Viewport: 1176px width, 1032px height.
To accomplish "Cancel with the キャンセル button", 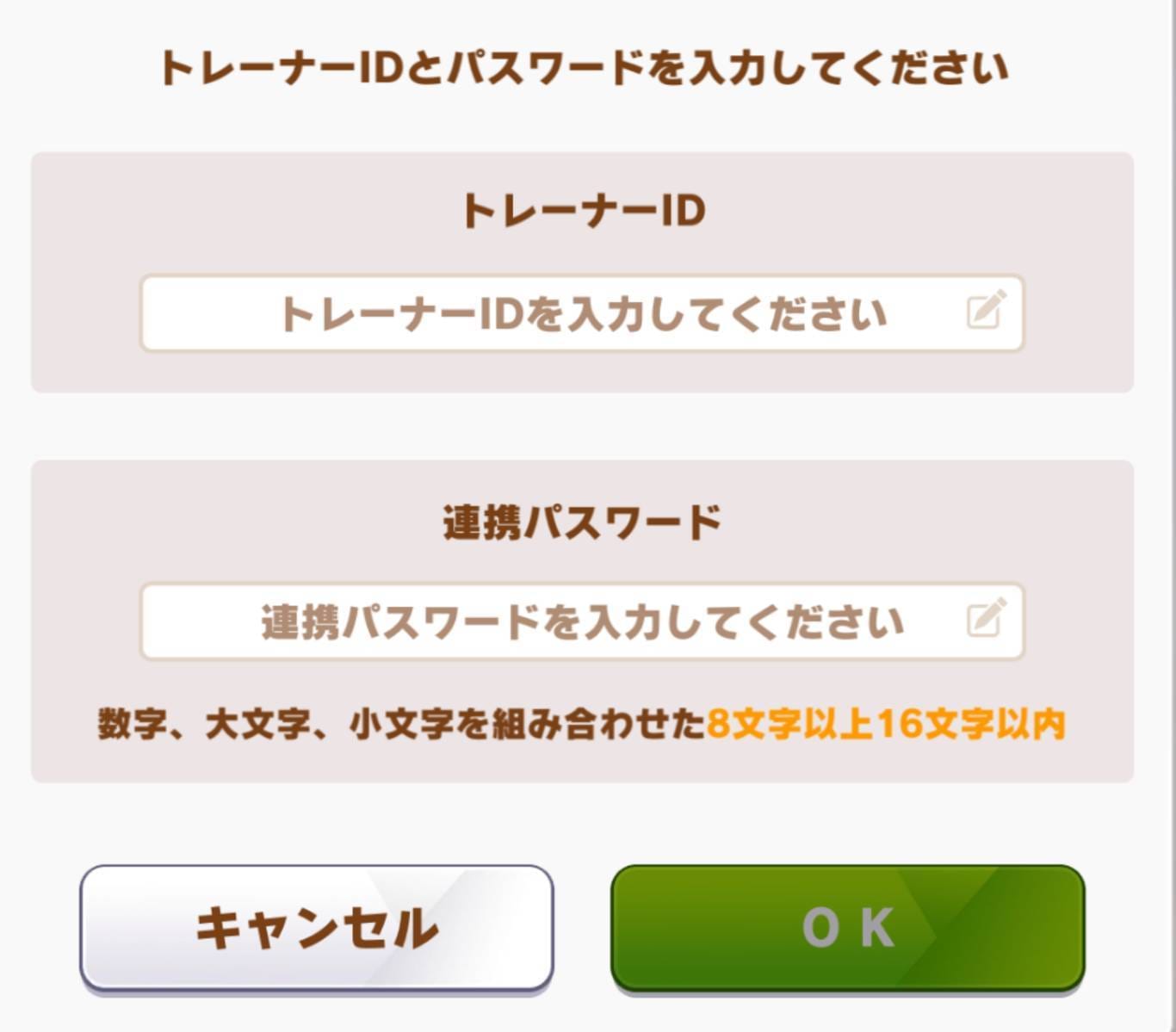I will pos(317,928).
